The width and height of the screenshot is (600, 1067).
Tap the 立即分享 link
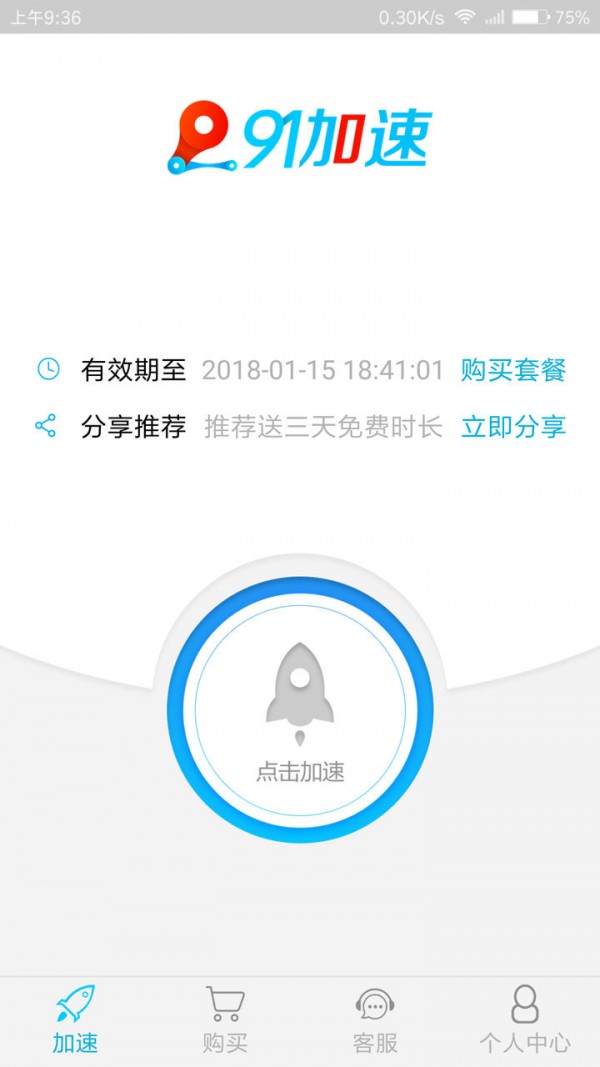coord(513,427)
